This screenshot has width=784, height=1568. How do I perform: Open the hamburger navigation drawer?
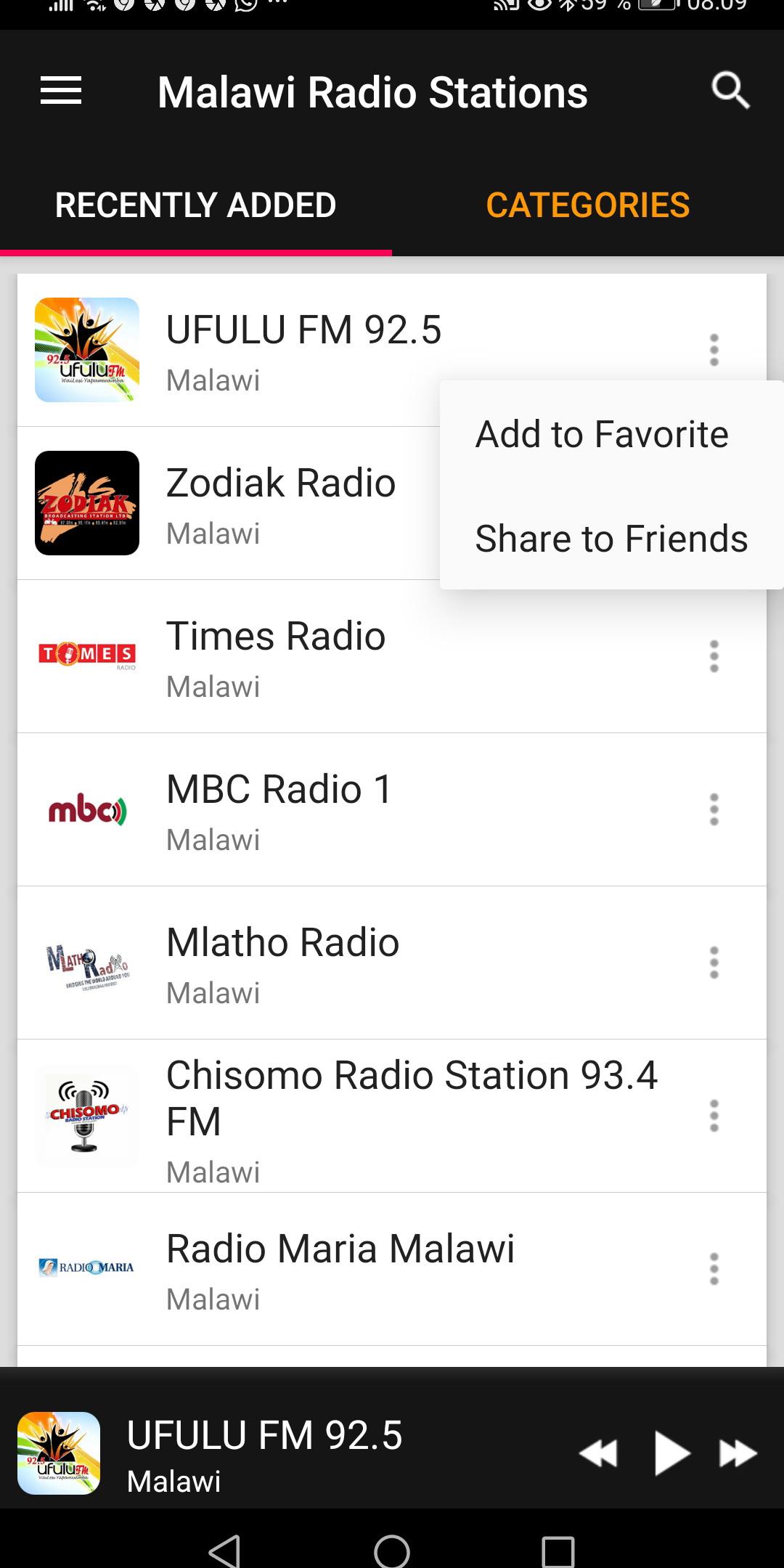(61, 91)
